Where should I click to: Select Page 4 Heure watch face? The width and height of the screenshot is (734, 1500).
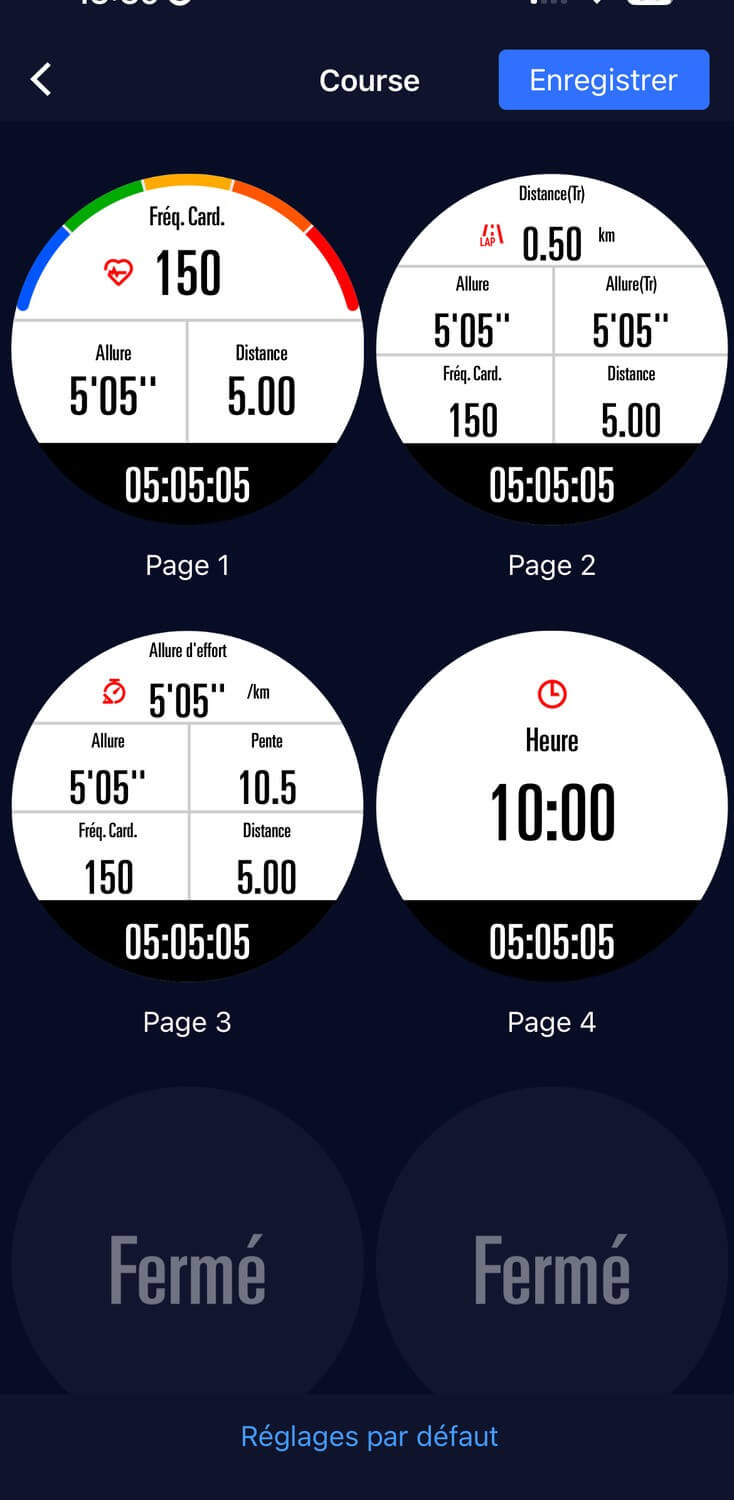552,805
